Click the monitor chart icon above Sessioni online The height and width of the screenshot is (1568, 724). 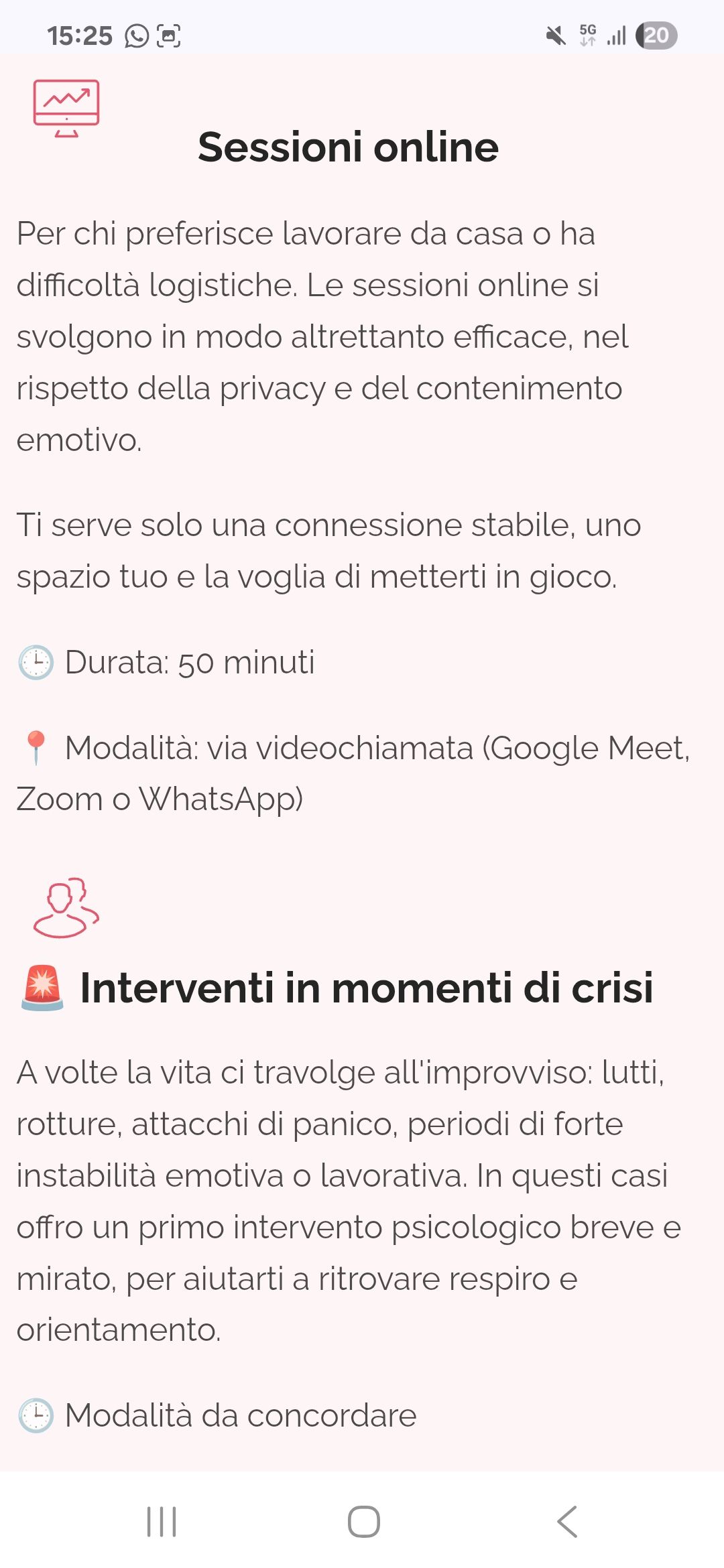(66, 107)
